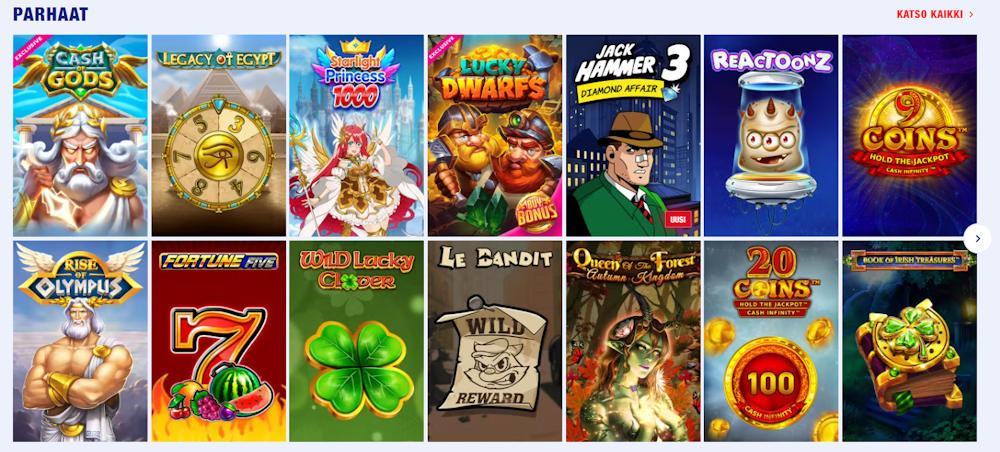Show next games with the carousel arrow
1000x452 pixels.
pyautogui.click(x=977, y=238)
